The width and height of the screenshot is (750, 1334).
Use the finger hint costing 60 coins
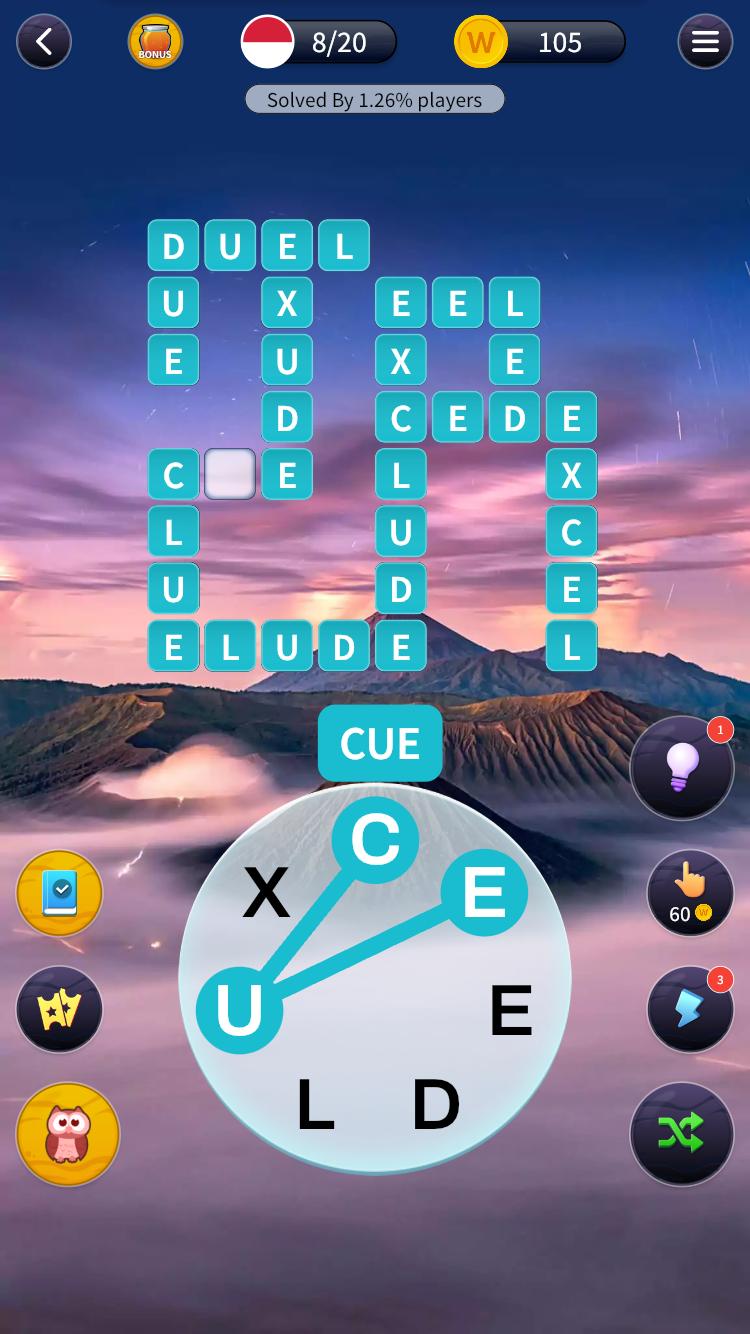(689, 893)
